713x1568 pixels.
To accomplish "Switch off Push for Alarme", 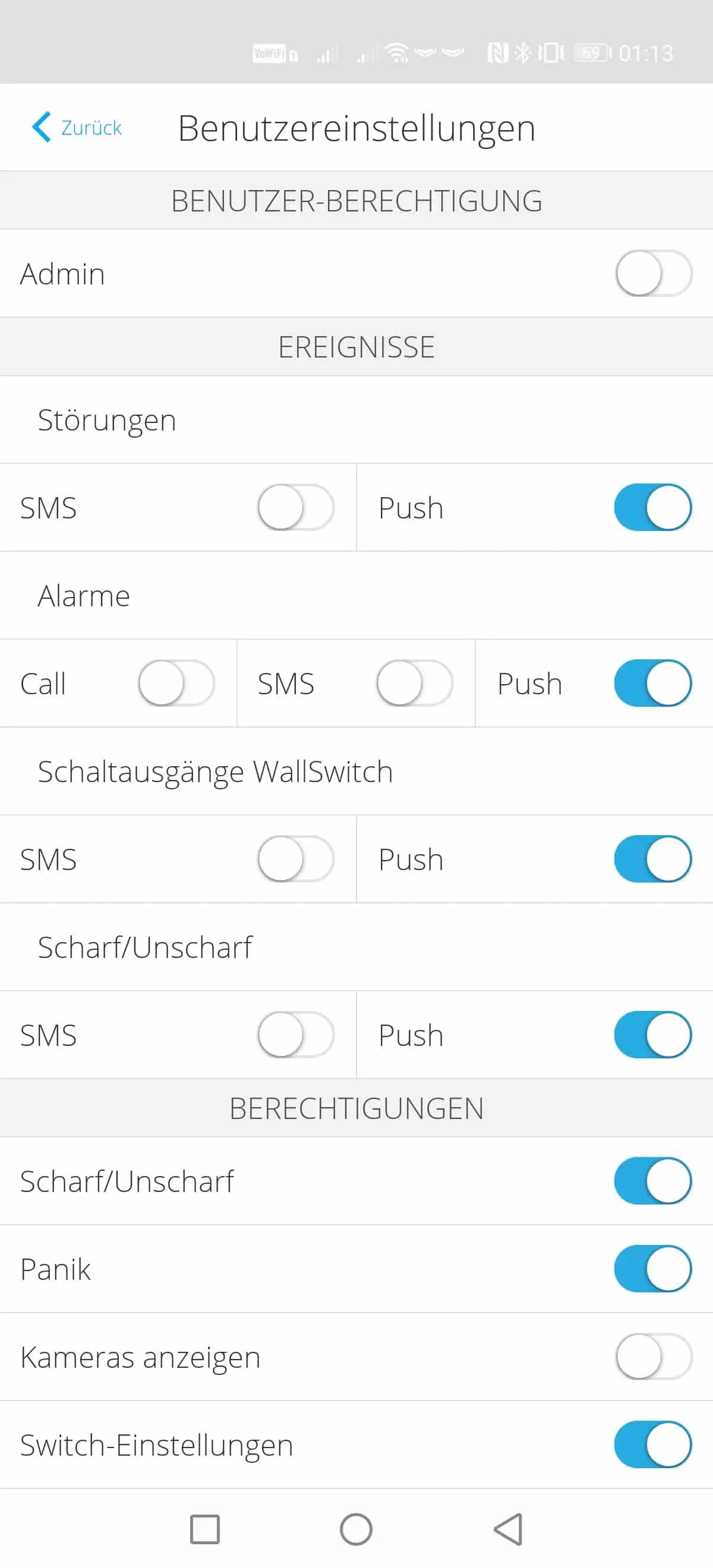I will point(654,683).
